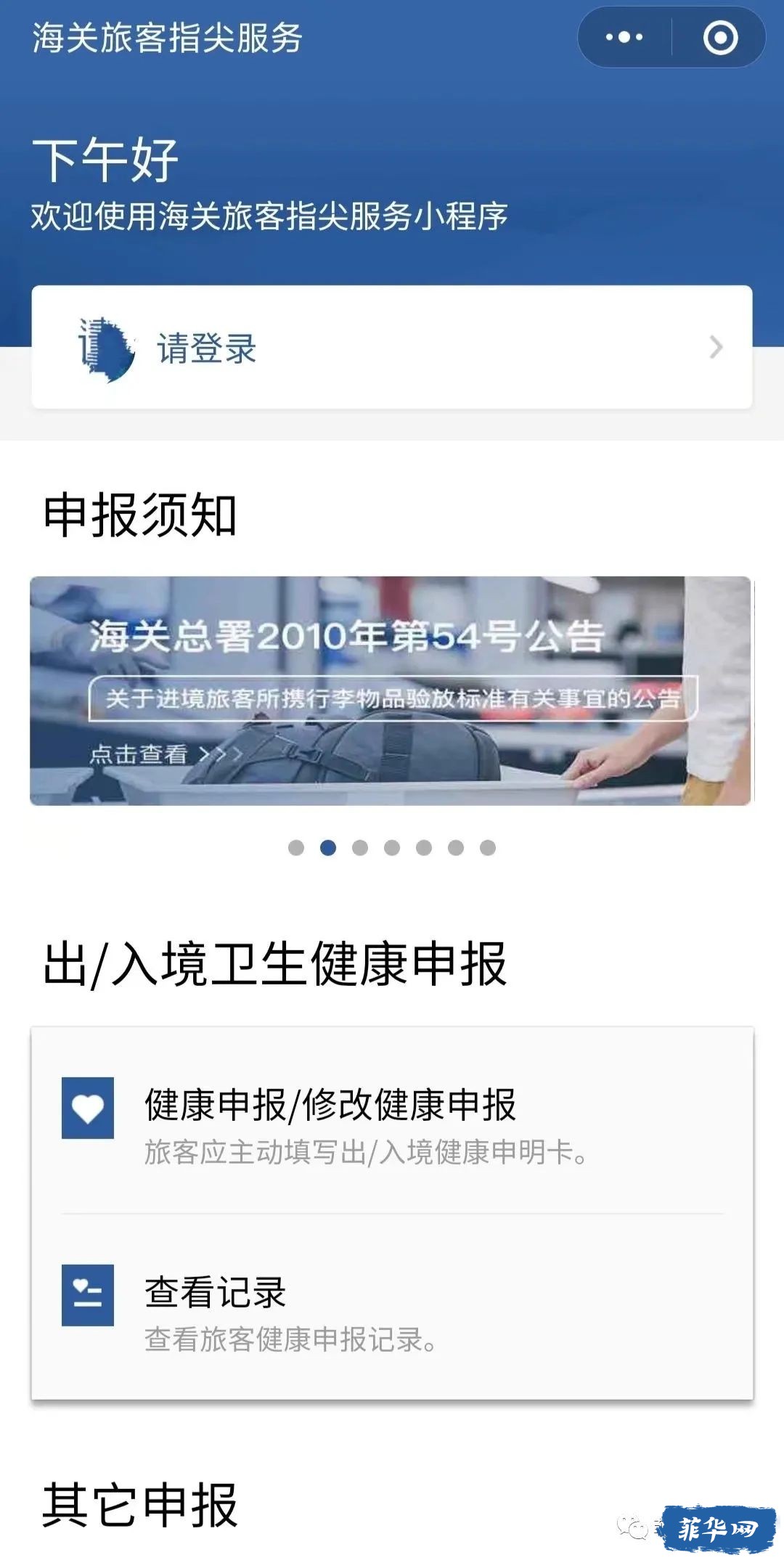Open the 海关总署2010年第54号公告 banner
Image resolution: width=784 pixels, height=1563 pixels.
[x=391, y=690]
